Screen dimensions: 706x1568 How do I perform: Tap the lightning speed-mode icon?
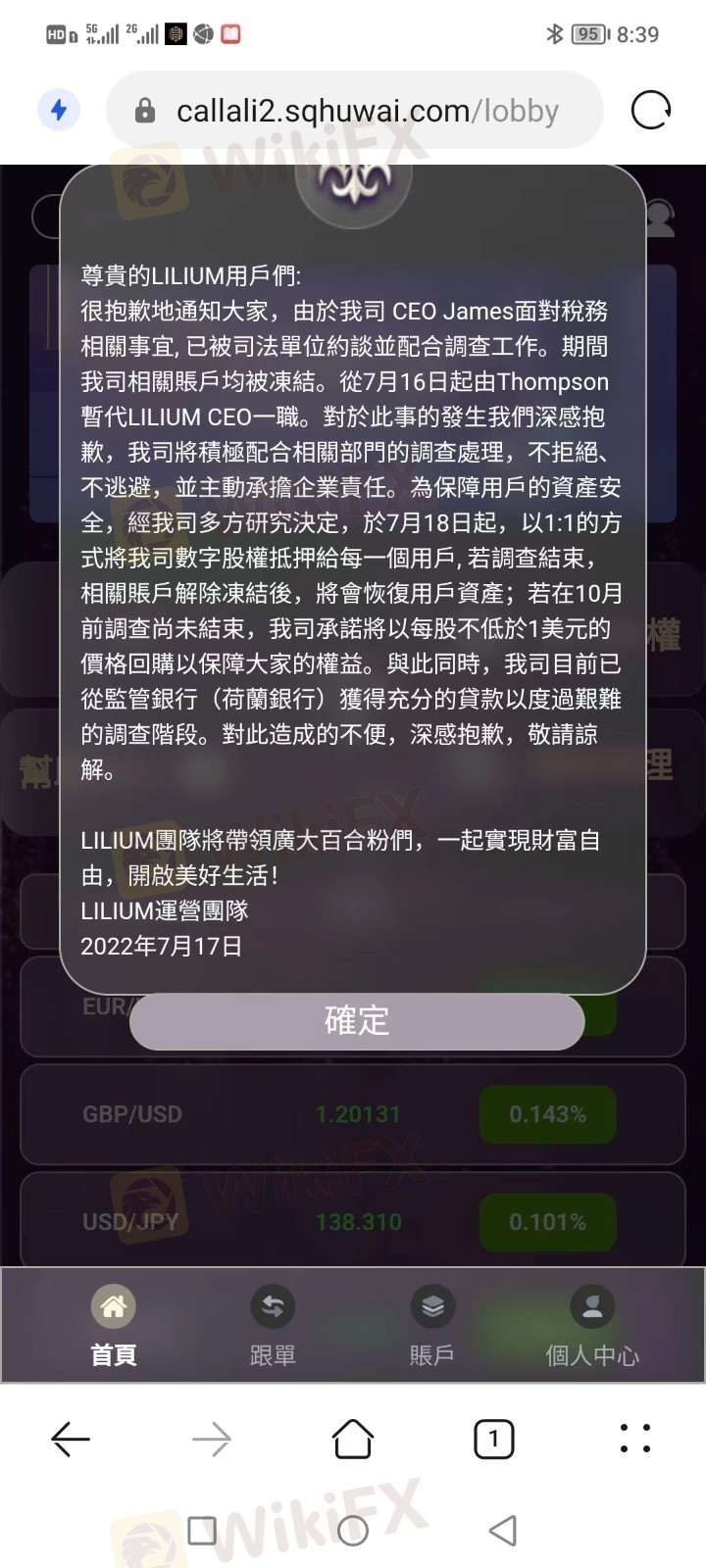(58, 110)
